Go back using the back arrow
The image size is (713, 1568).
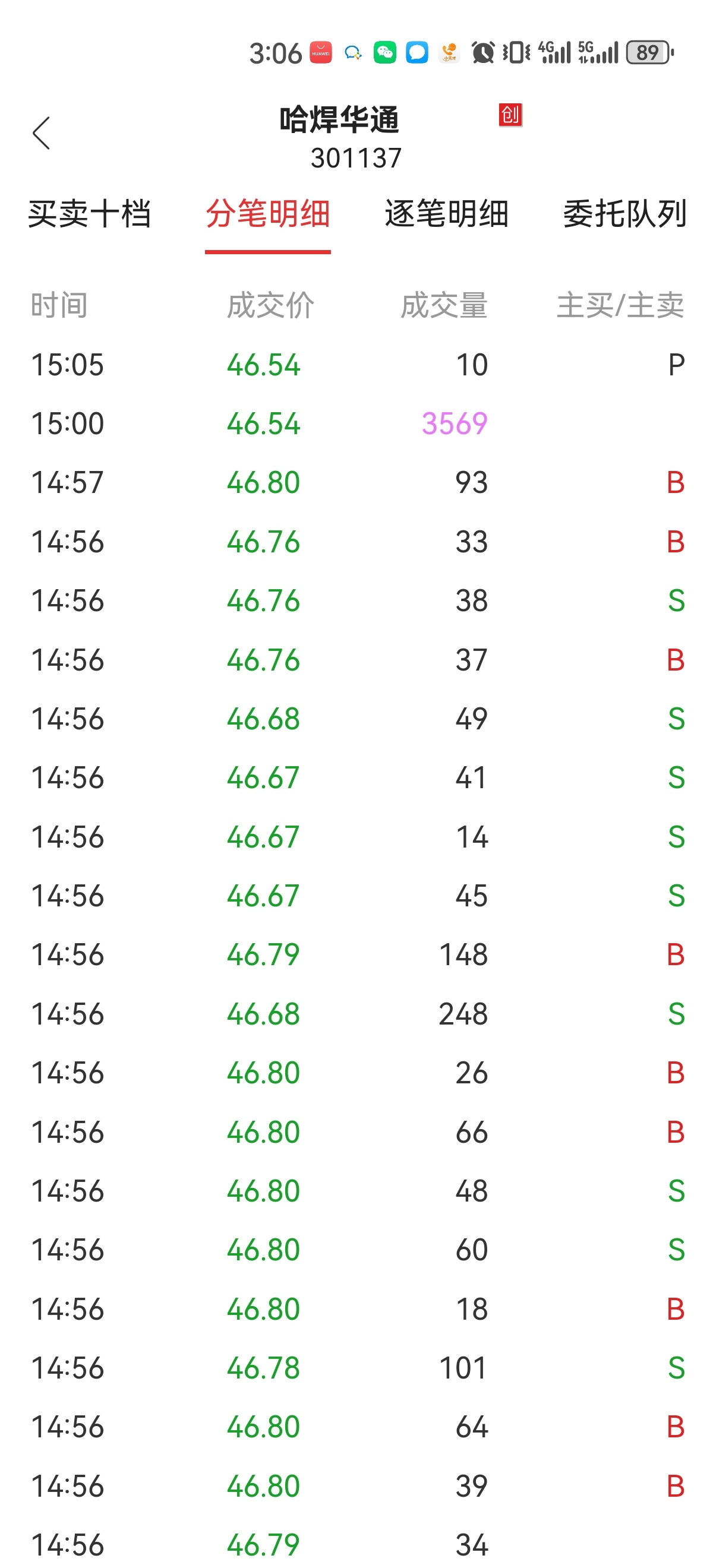pos(41,133)
